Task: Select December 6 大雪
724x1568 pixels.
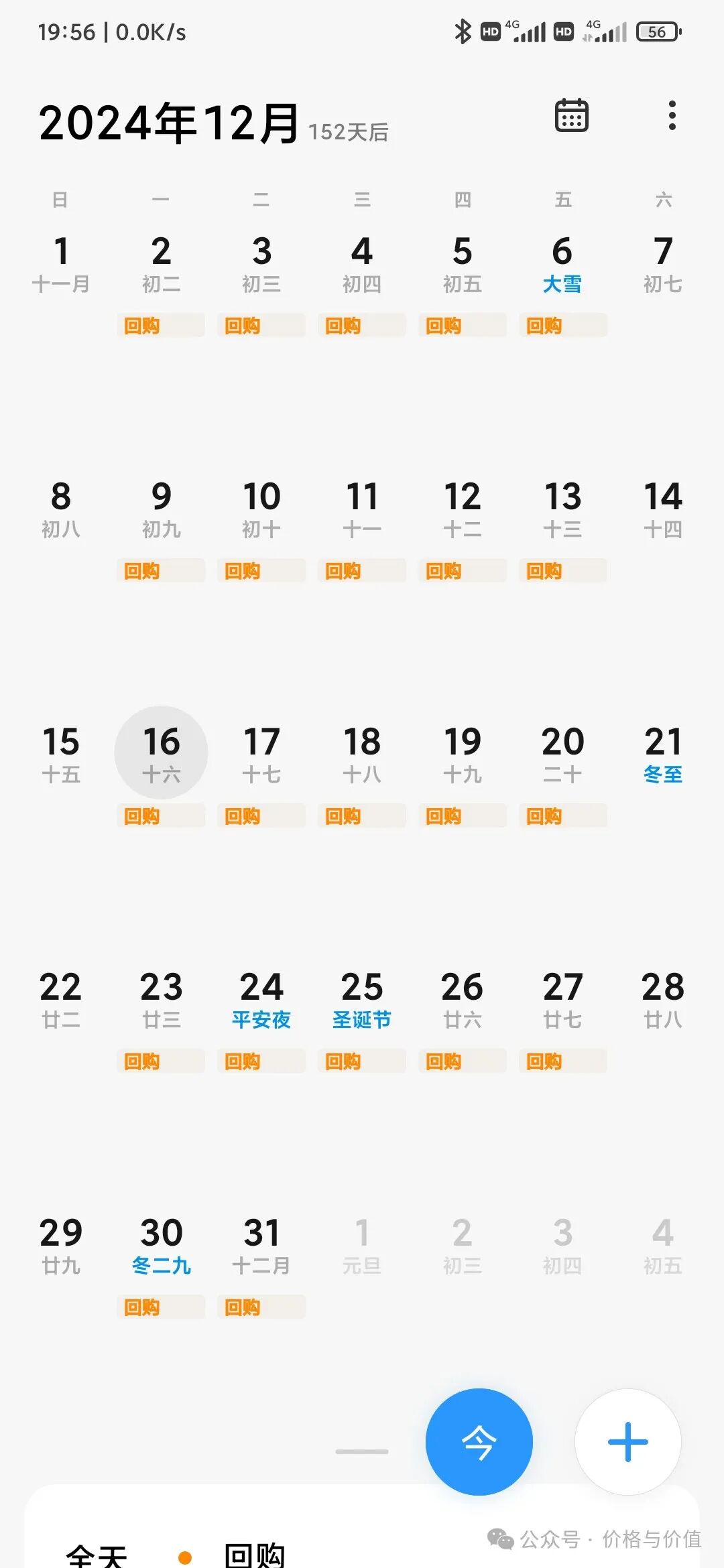Action: 562,265
